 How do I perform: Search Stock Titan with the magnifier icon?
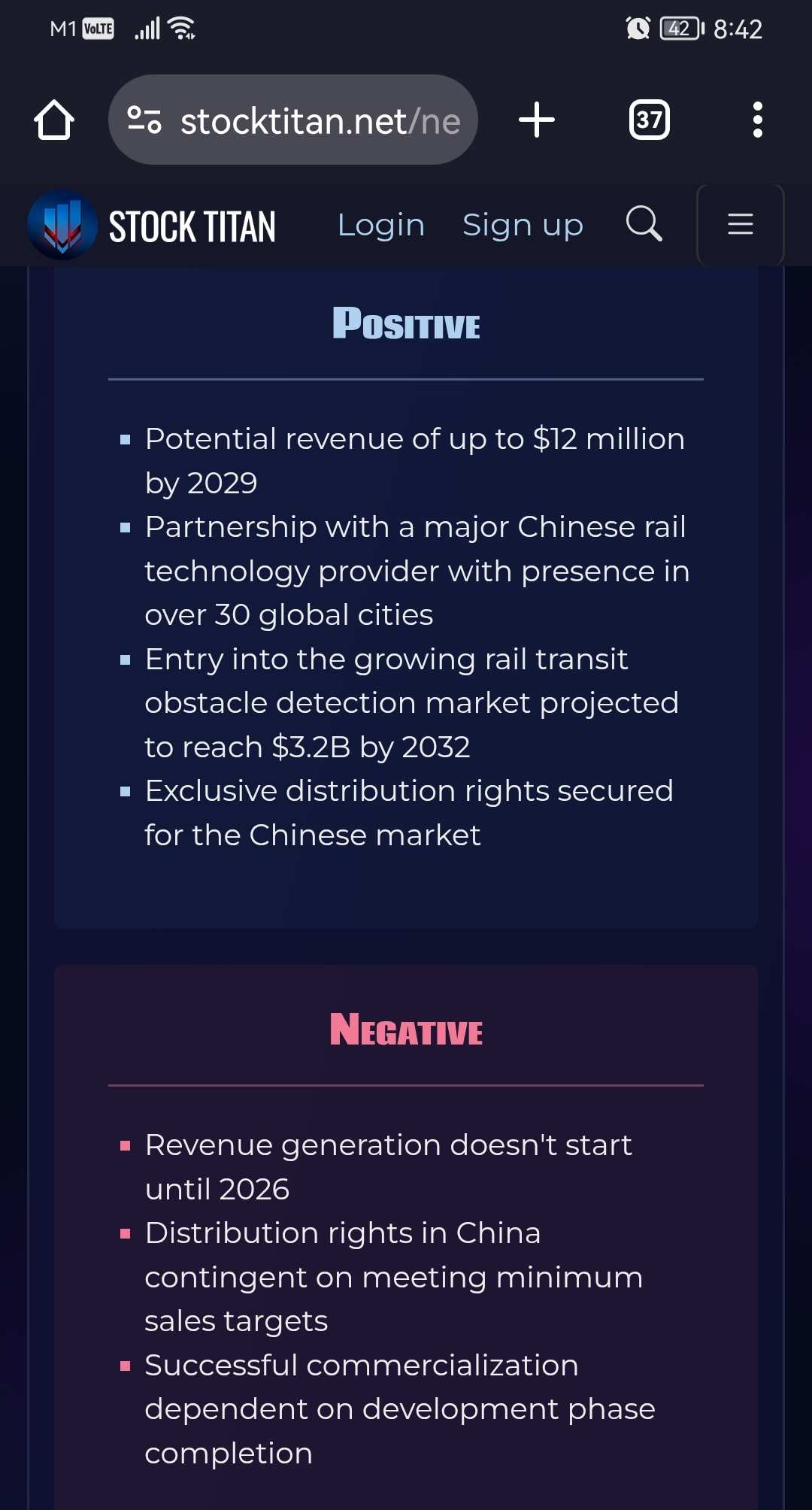pyautogui.click(x=644, y=224)
